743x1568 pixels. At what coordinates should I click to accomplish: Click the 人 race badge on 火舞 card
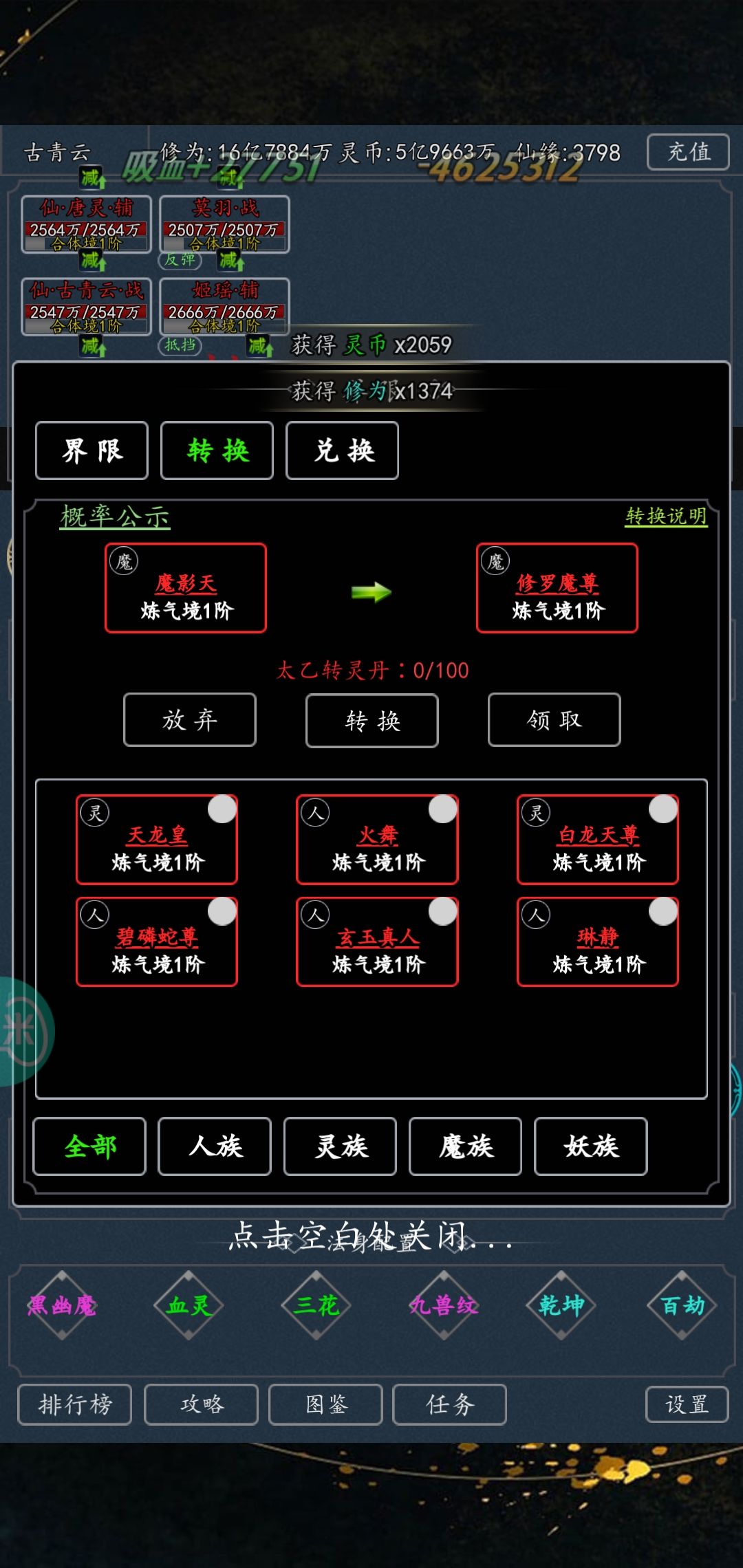pos(314,812)
